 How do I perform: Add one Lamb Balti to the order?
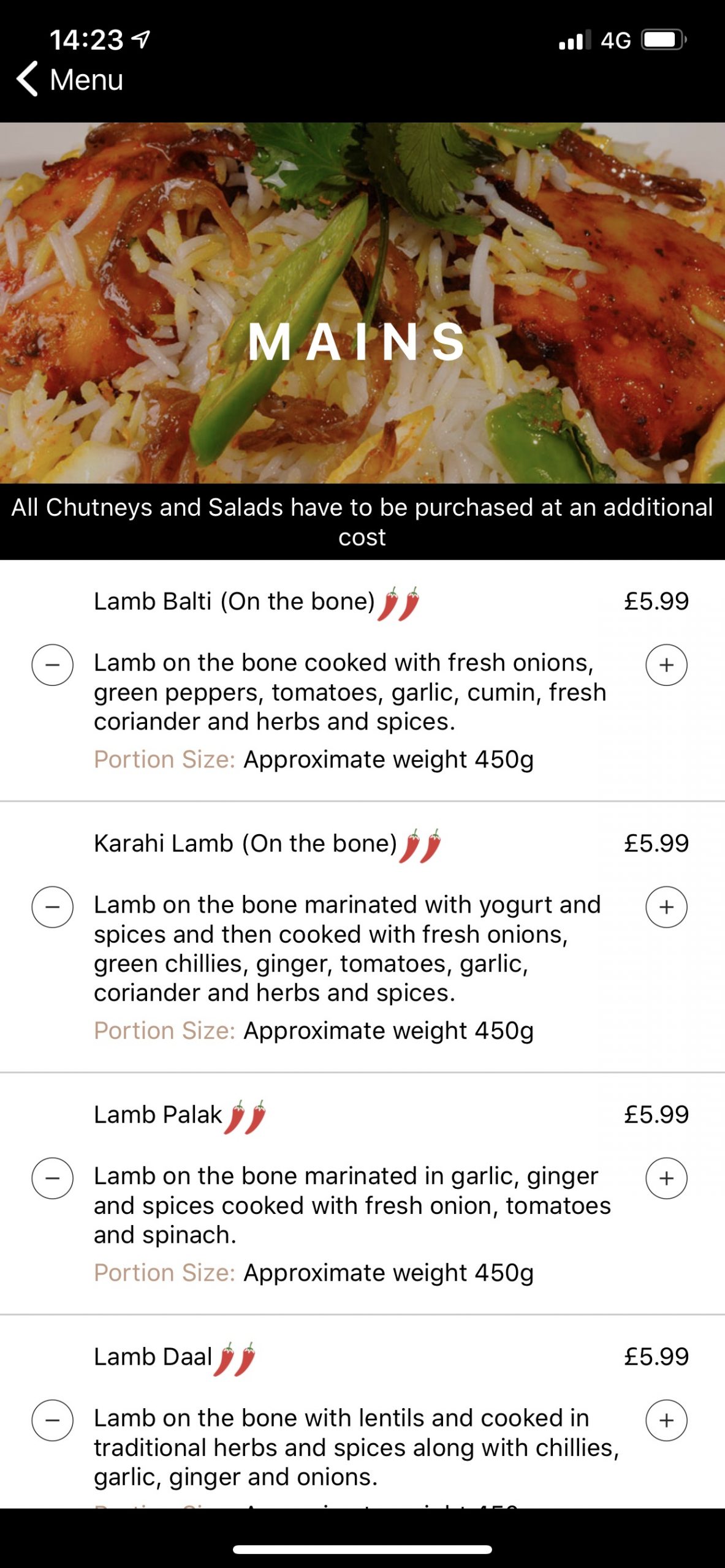coord(666,665)
